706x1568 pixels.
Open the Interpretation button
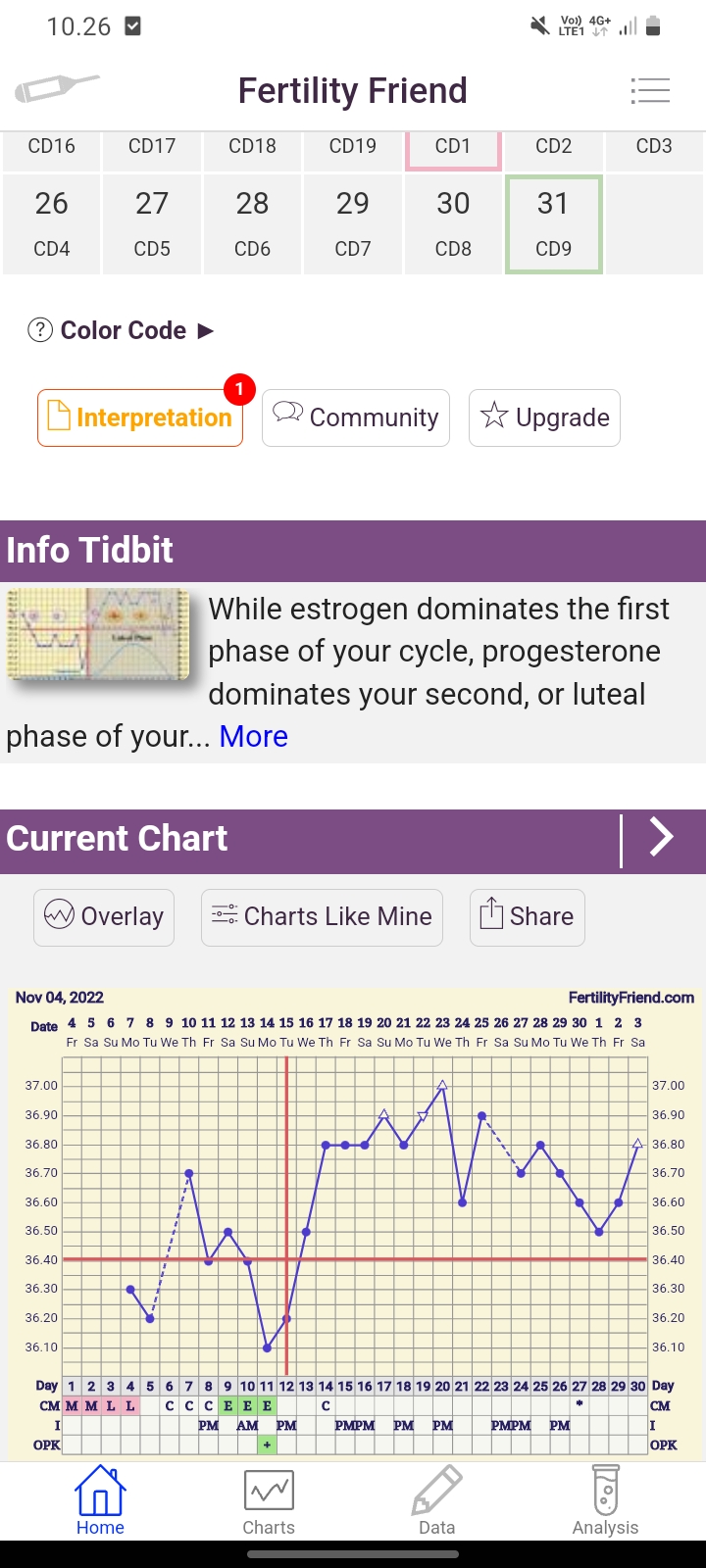click(x=140, y=417)
